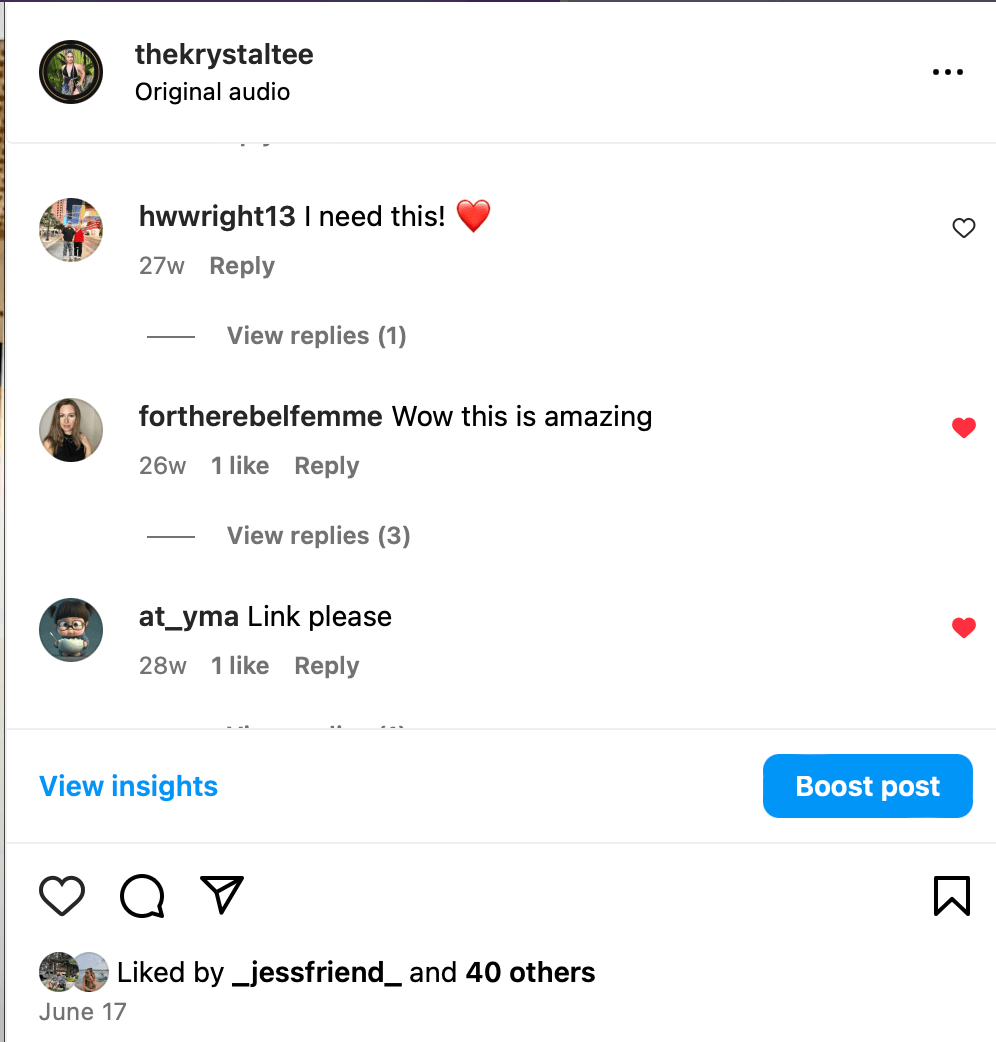Like hwwright13's comment
The width and height of the screenshot is (996, 1042).
click(x=963, y=229)
